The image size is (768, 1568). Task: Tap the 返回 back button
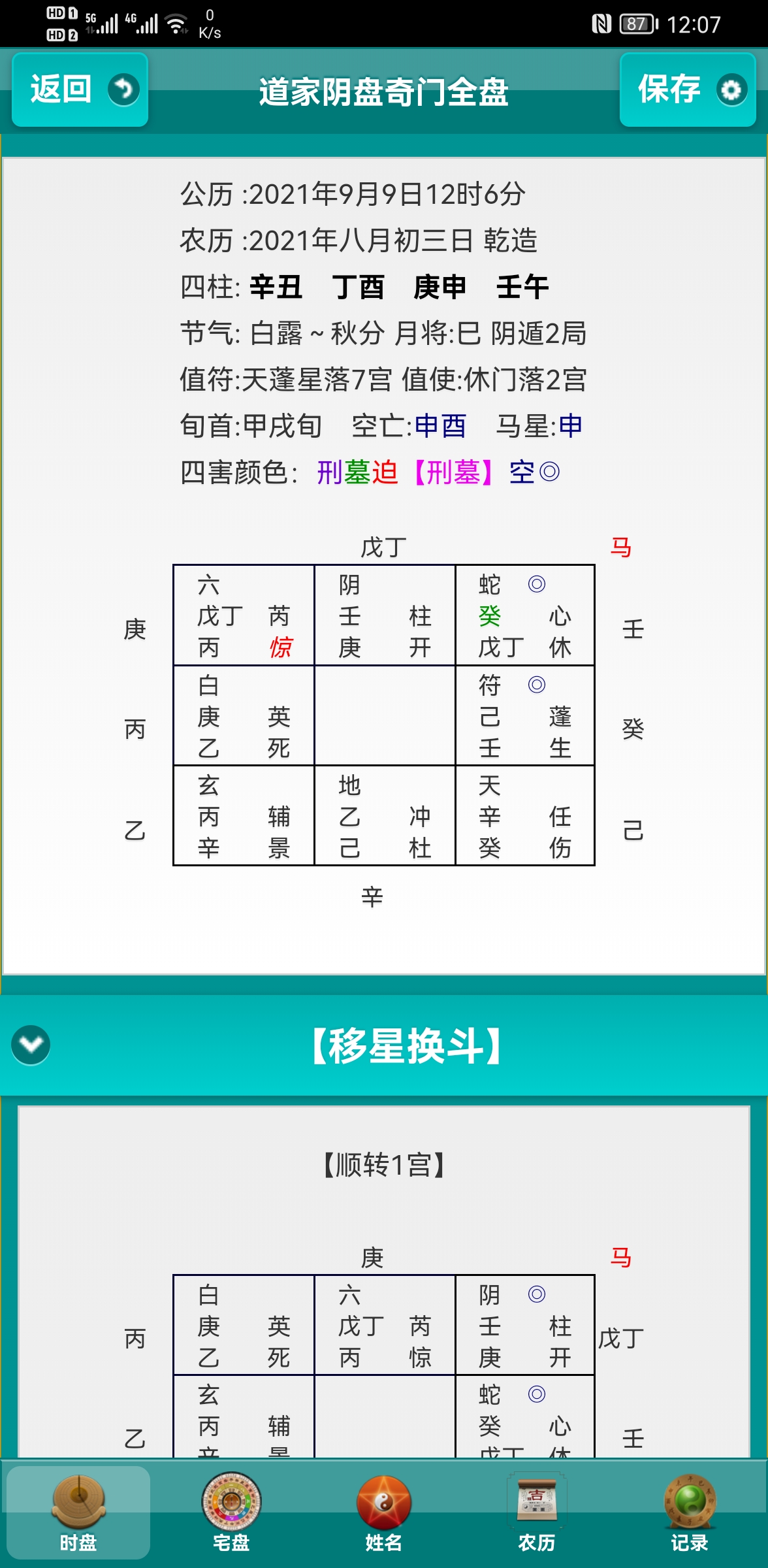[80, 90]
